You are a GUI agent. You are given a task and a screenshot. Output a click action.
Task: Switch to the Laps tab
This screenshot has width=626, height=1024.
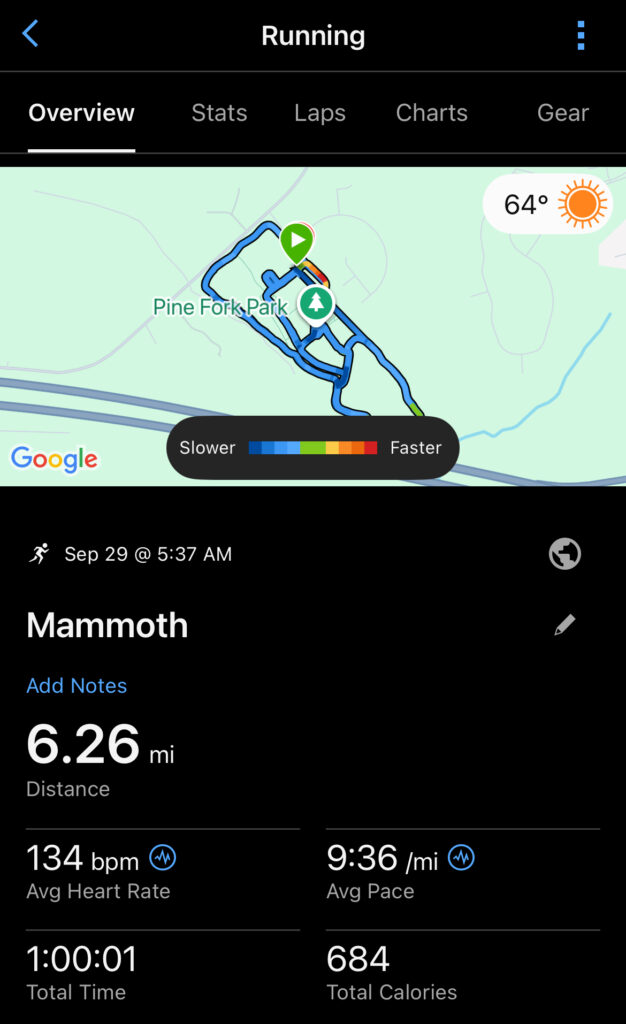click(x=320, y=113)
